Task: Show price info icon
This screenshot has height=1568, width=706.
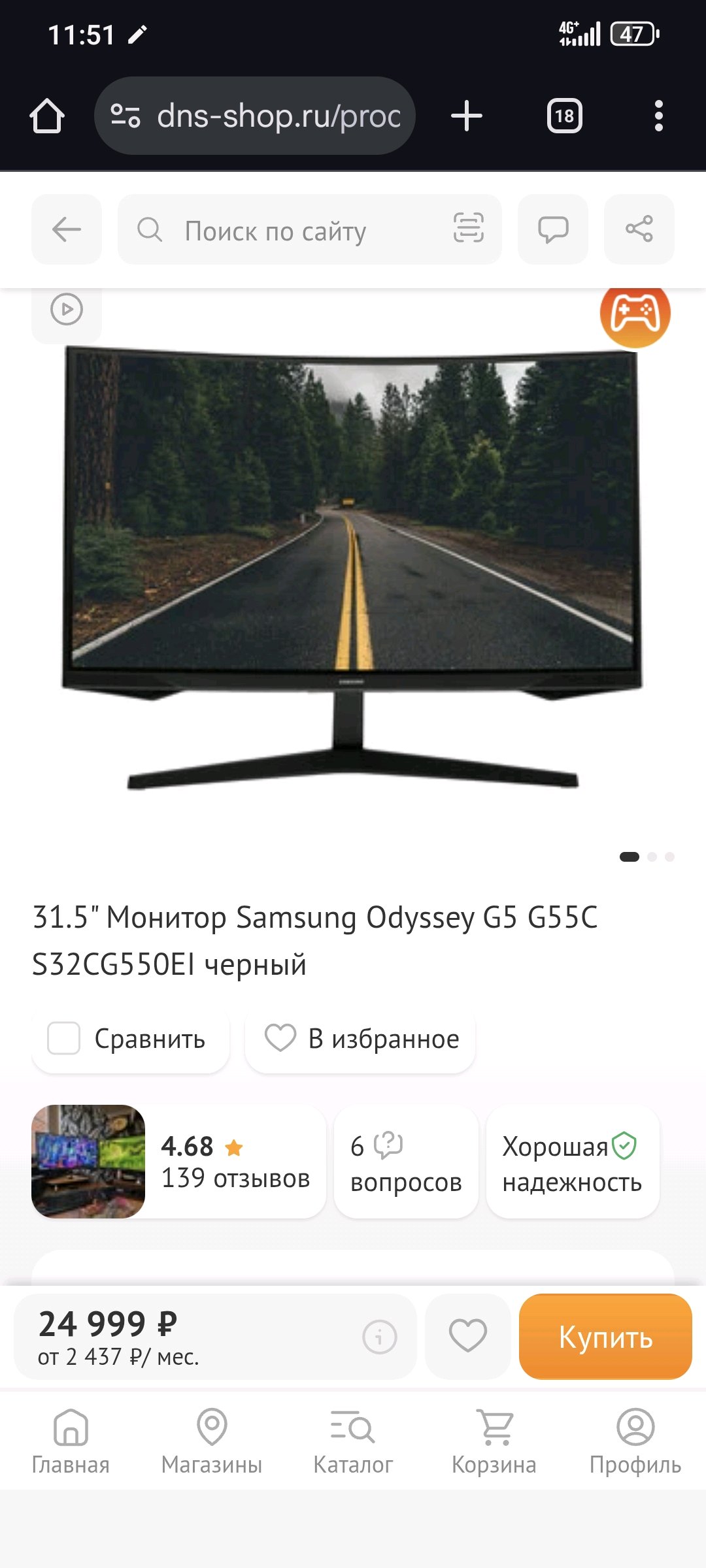Action: (x=380, y=1336)
